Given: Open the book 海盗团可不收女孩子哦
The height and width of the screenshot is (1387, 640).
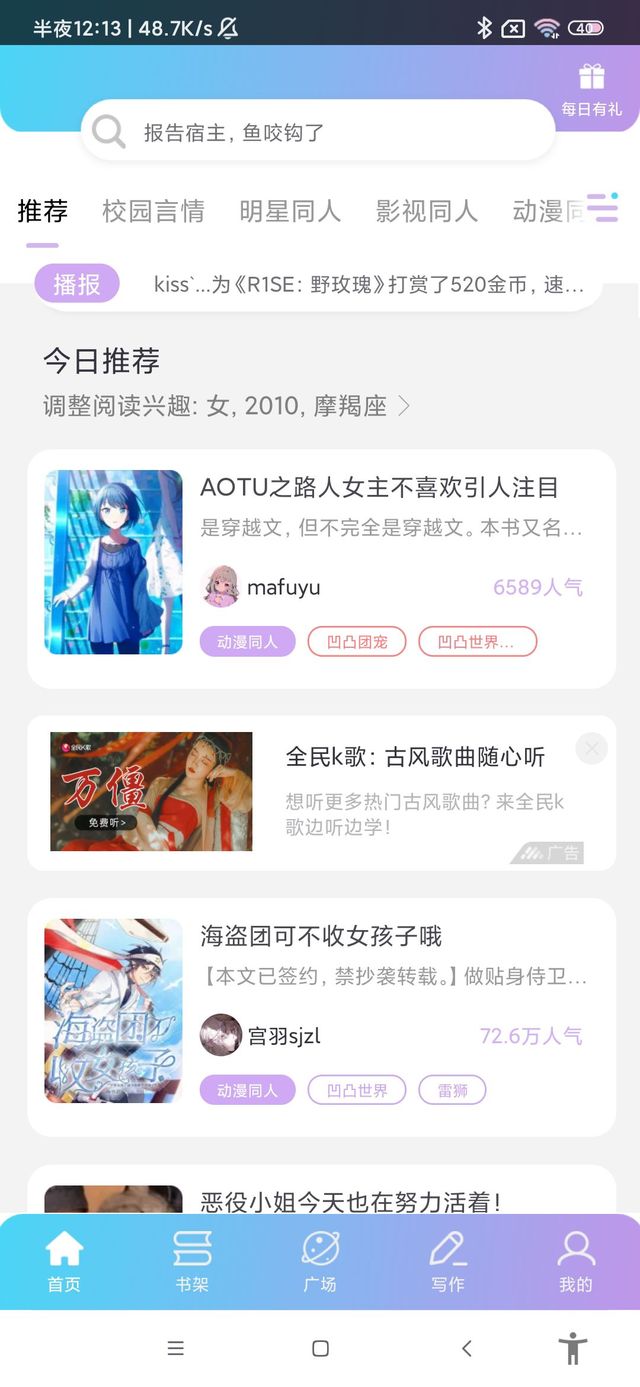Looking at the screenshot, I should (x=321, y=1017).
